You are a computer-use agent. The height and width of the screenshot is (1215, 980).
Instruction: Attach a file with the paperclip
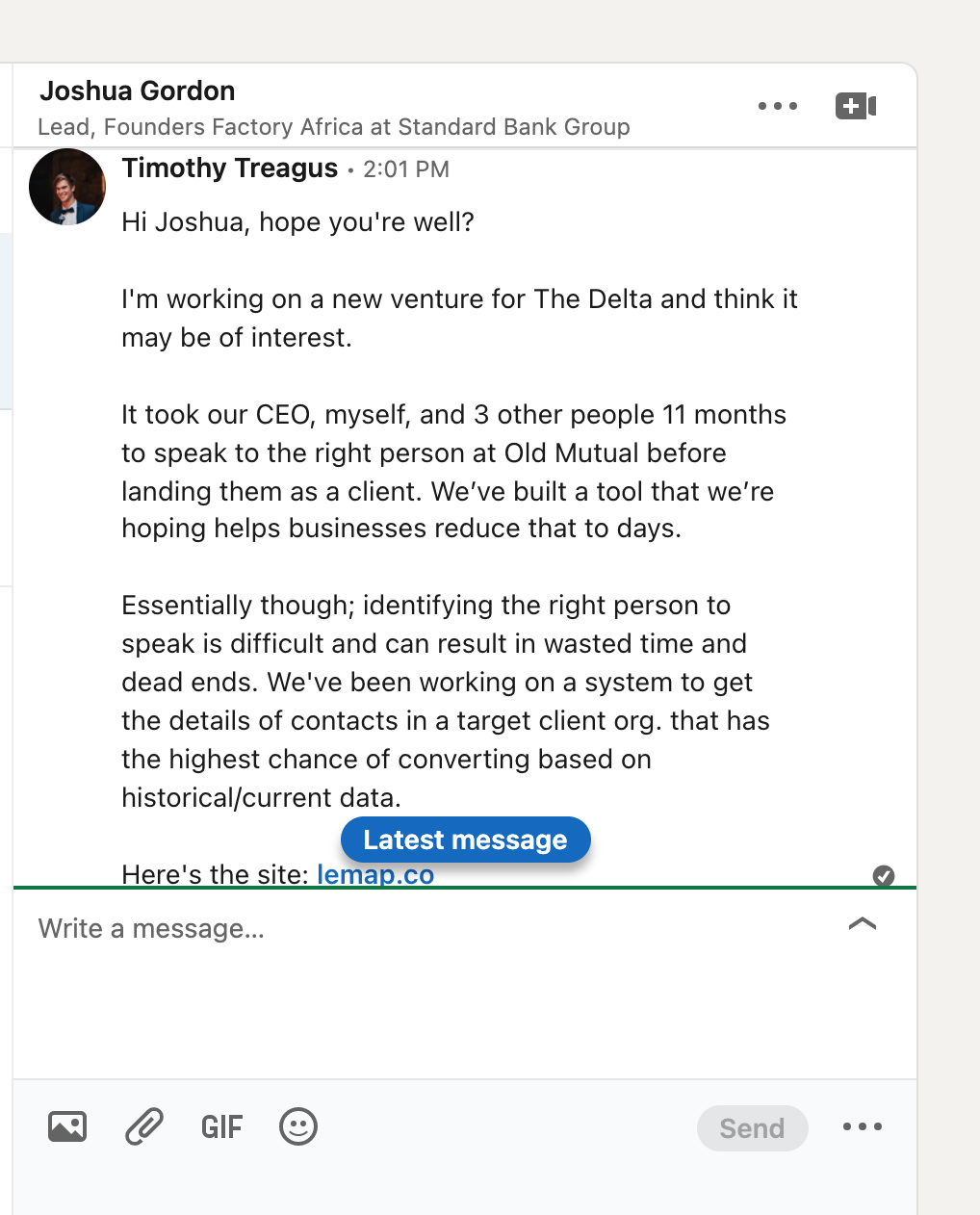coord(144,1126)
